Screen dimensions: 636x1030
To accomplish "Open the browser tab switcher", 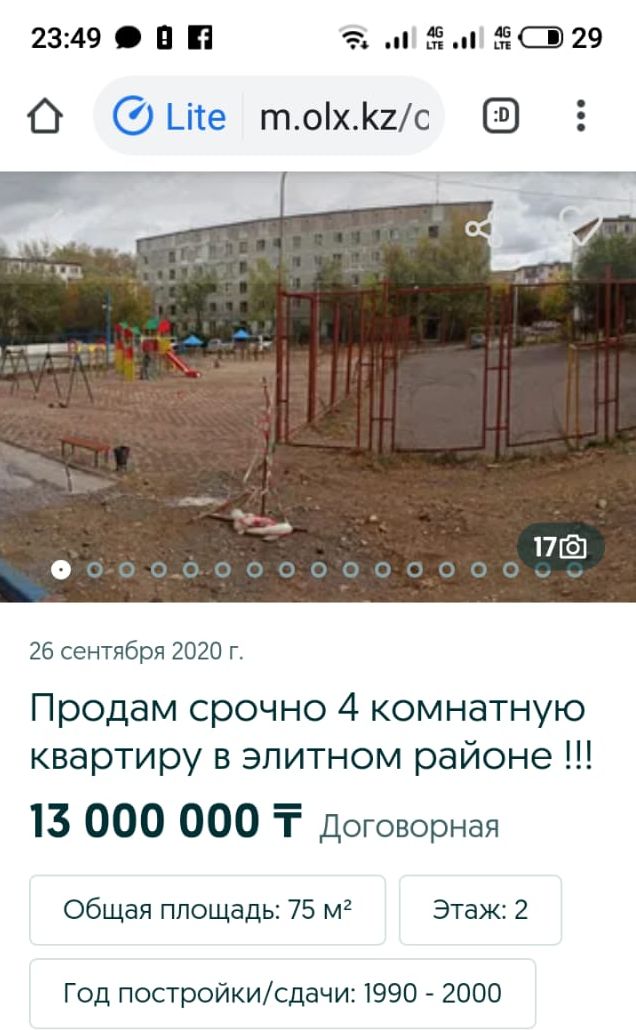I will [501, 117].
